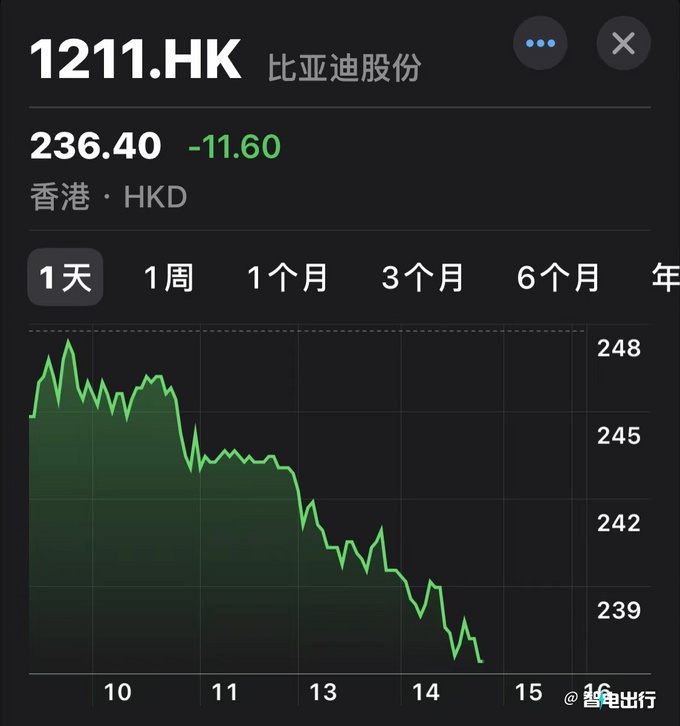Select the 1天 chart range

[65, 277]
